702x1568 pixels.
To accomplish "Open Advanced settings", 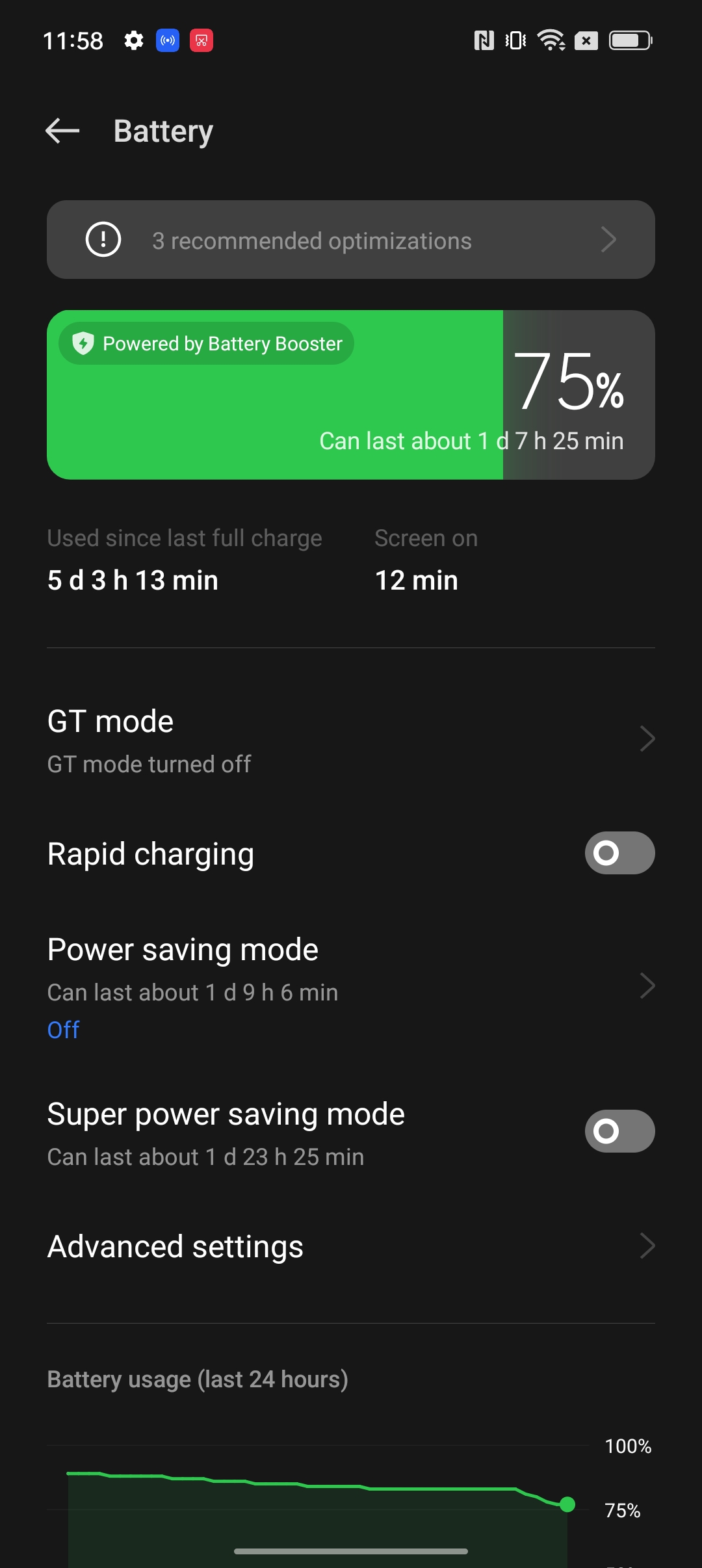I will [350, 1246].
